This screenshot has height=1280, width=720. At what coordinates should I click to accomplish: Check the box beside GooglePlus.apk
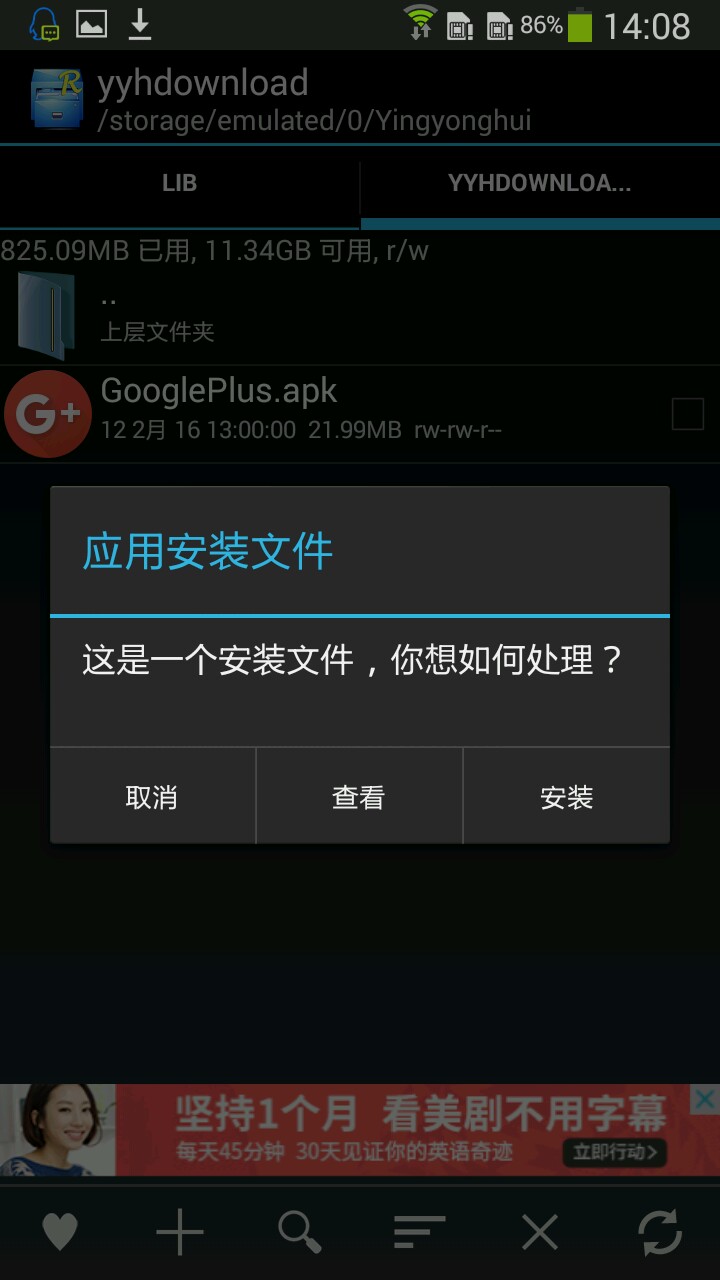[687, 413]
